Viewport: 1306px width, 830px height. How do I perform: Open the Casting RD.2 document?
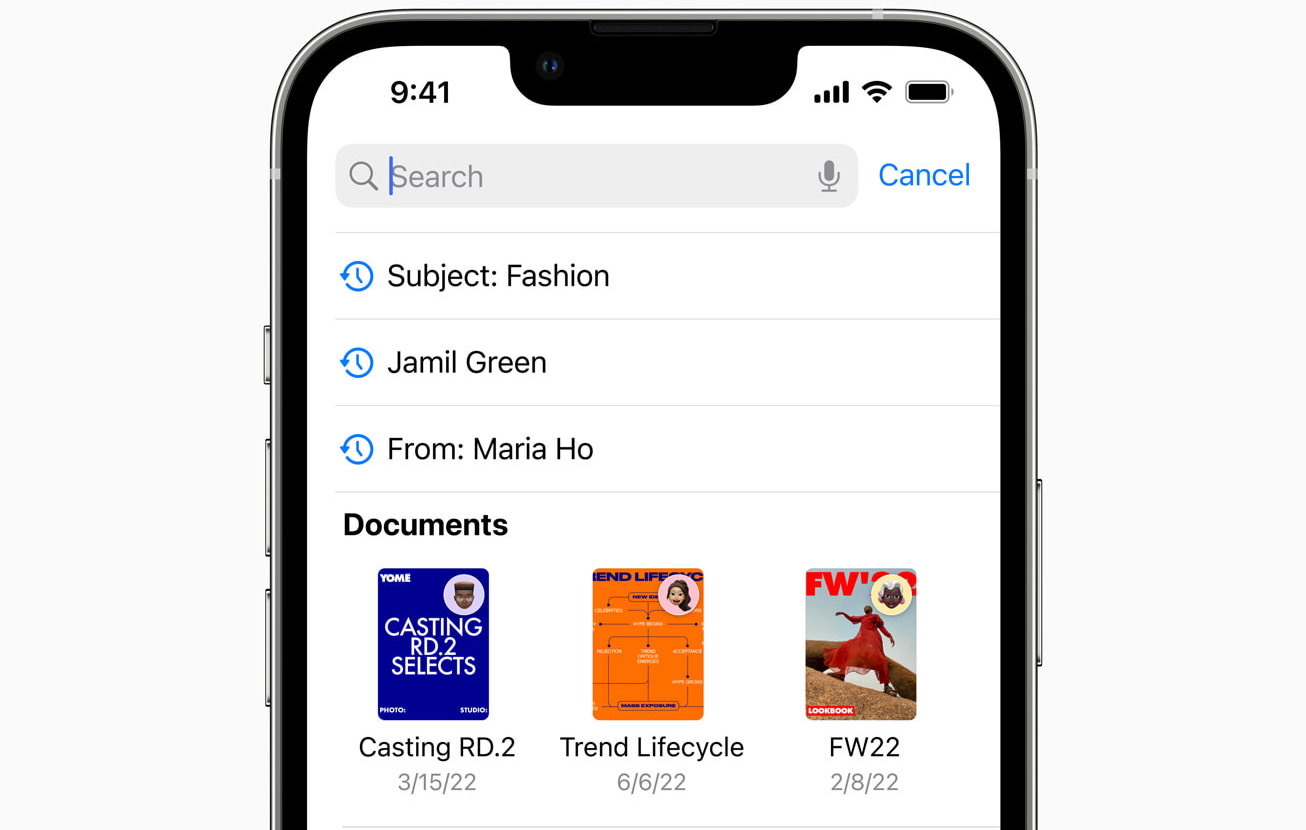coord(433,645)
